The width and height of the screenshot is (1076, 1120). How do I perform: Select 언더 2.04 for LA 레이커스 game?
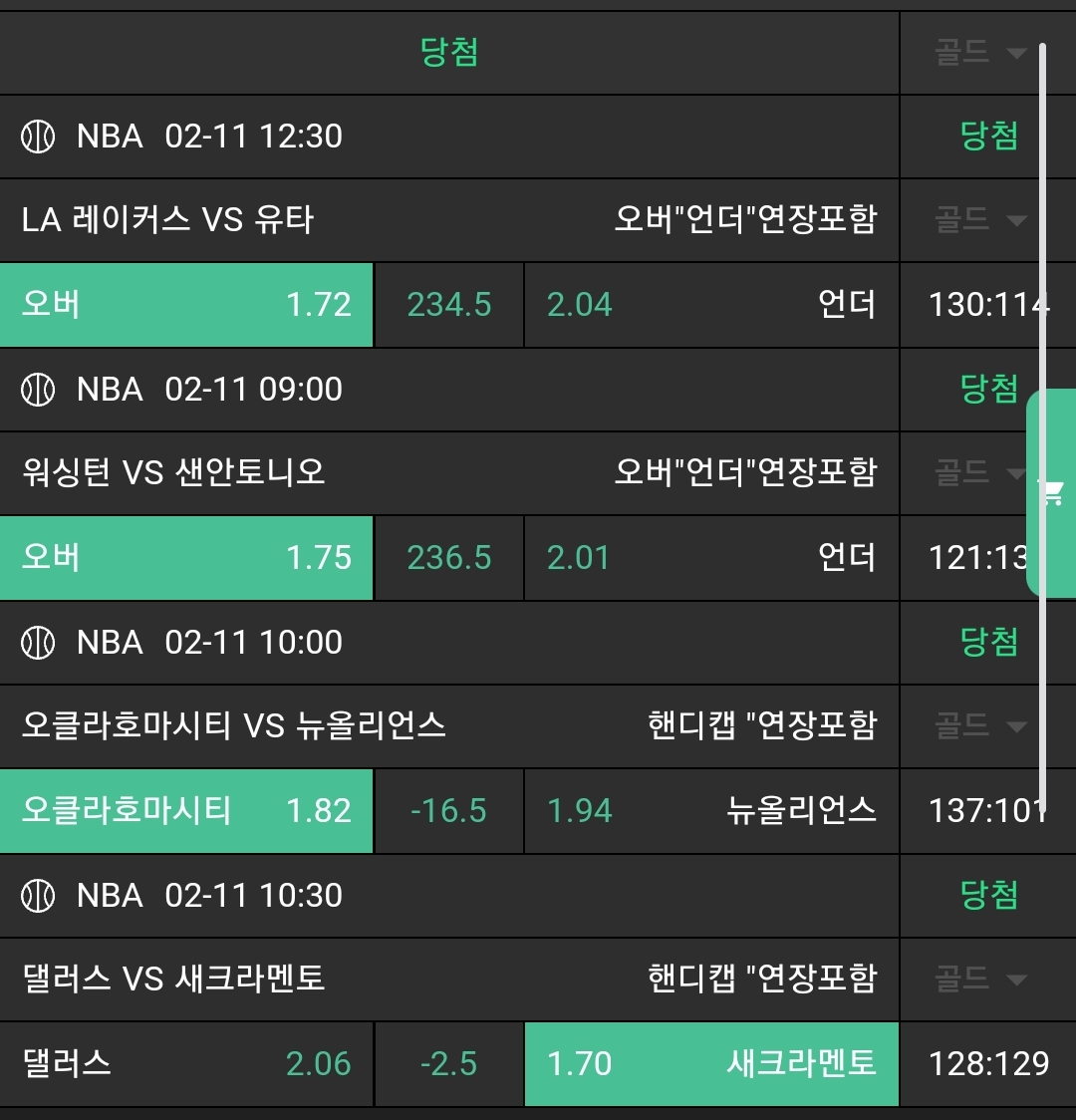click(x=710, y=305)
